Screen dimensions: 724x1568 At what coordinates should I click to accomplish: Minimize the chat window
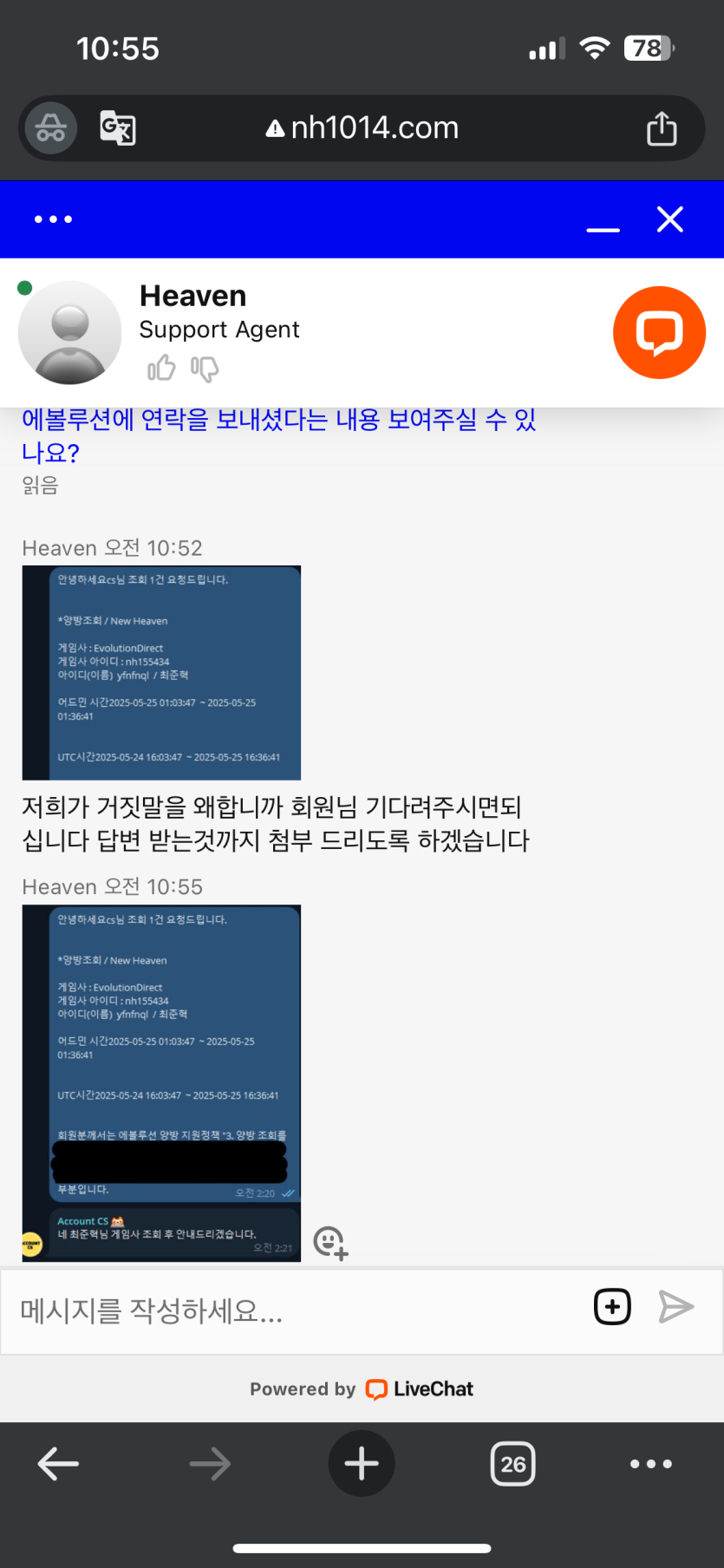(603, 222)
